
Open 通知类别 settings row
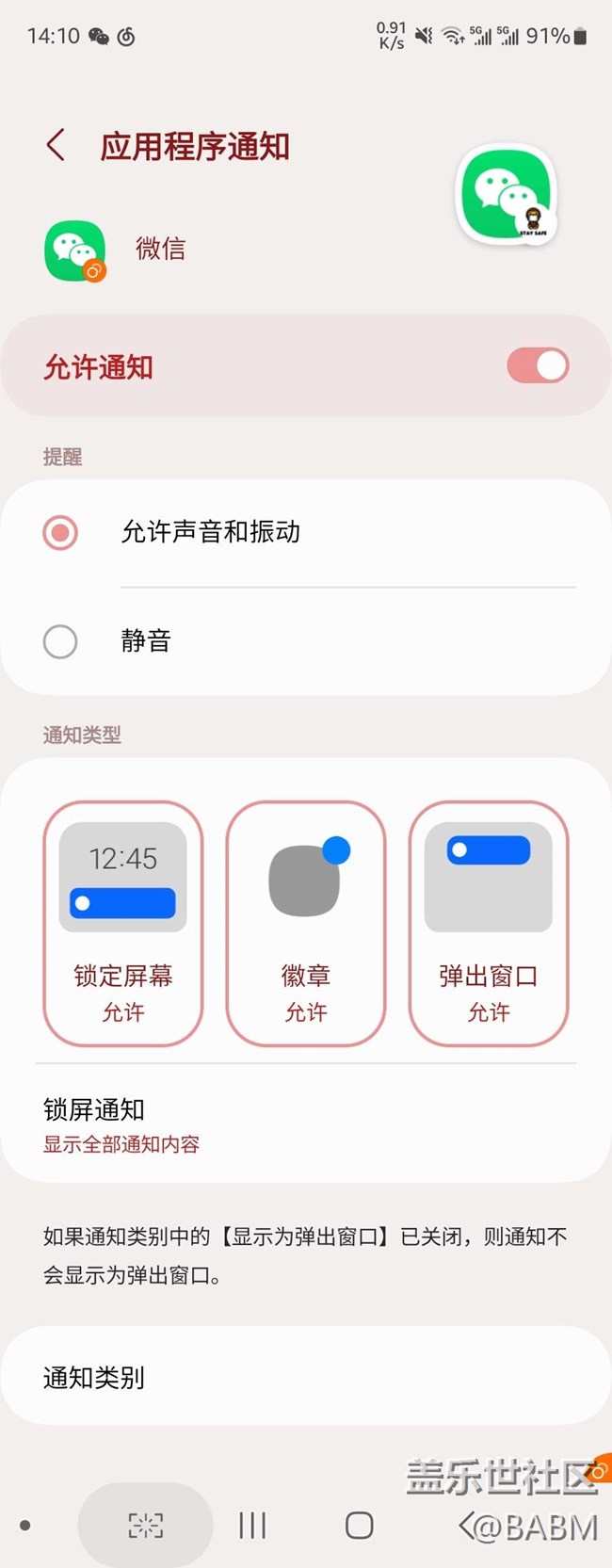click(x=306, y=1377)
